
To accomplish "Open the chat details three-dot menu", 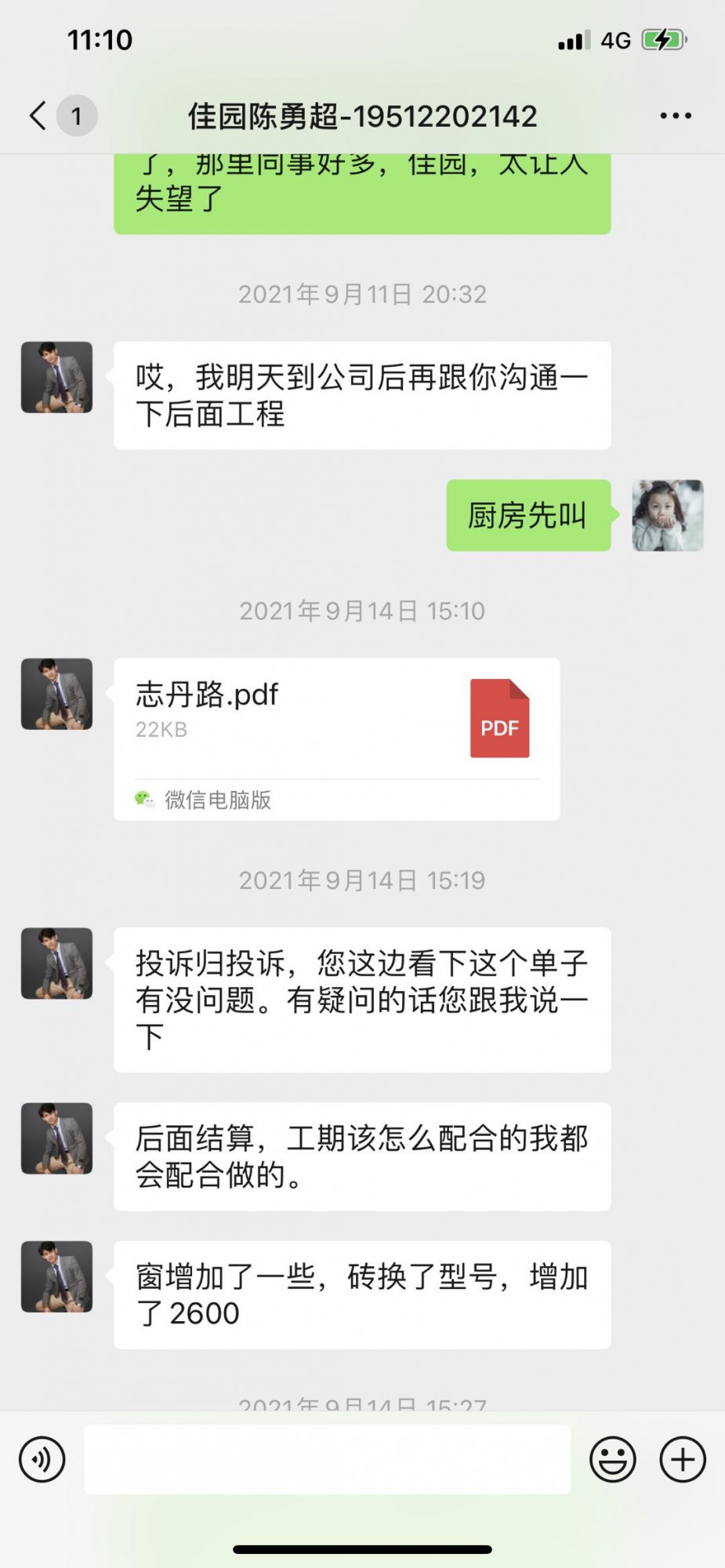I will tap(675, 116).
